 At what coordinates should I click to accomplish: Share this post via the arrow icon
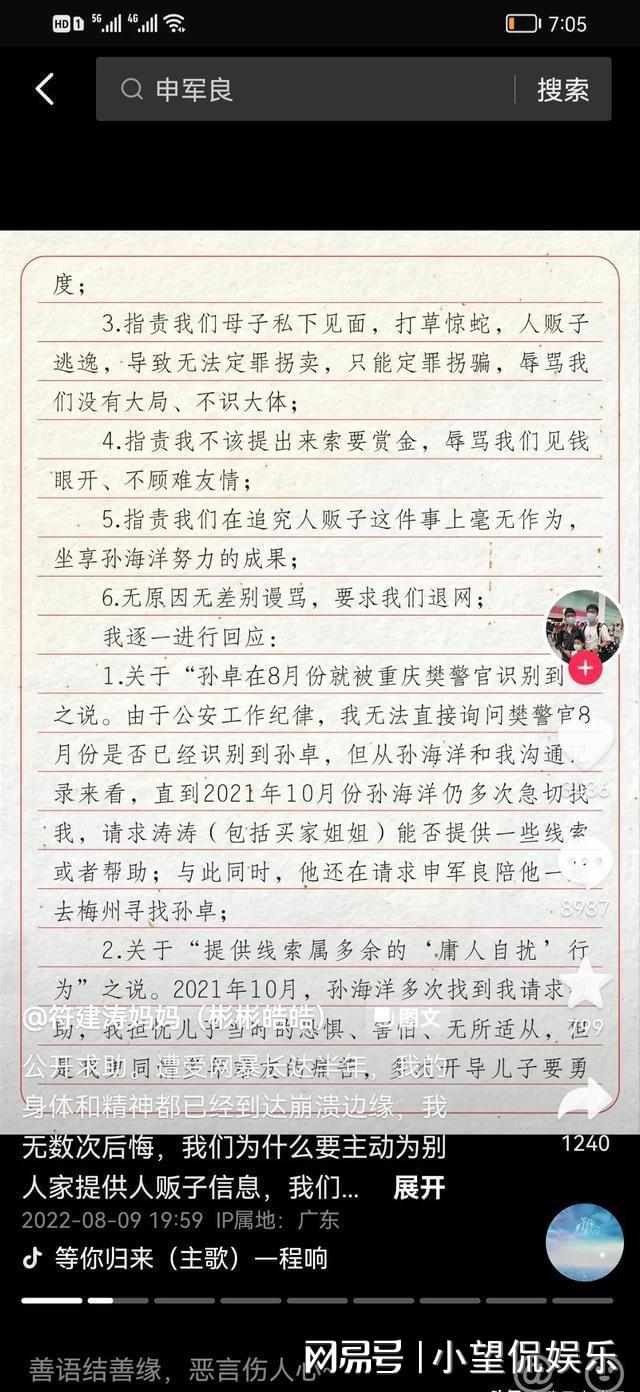[586, 1100]
